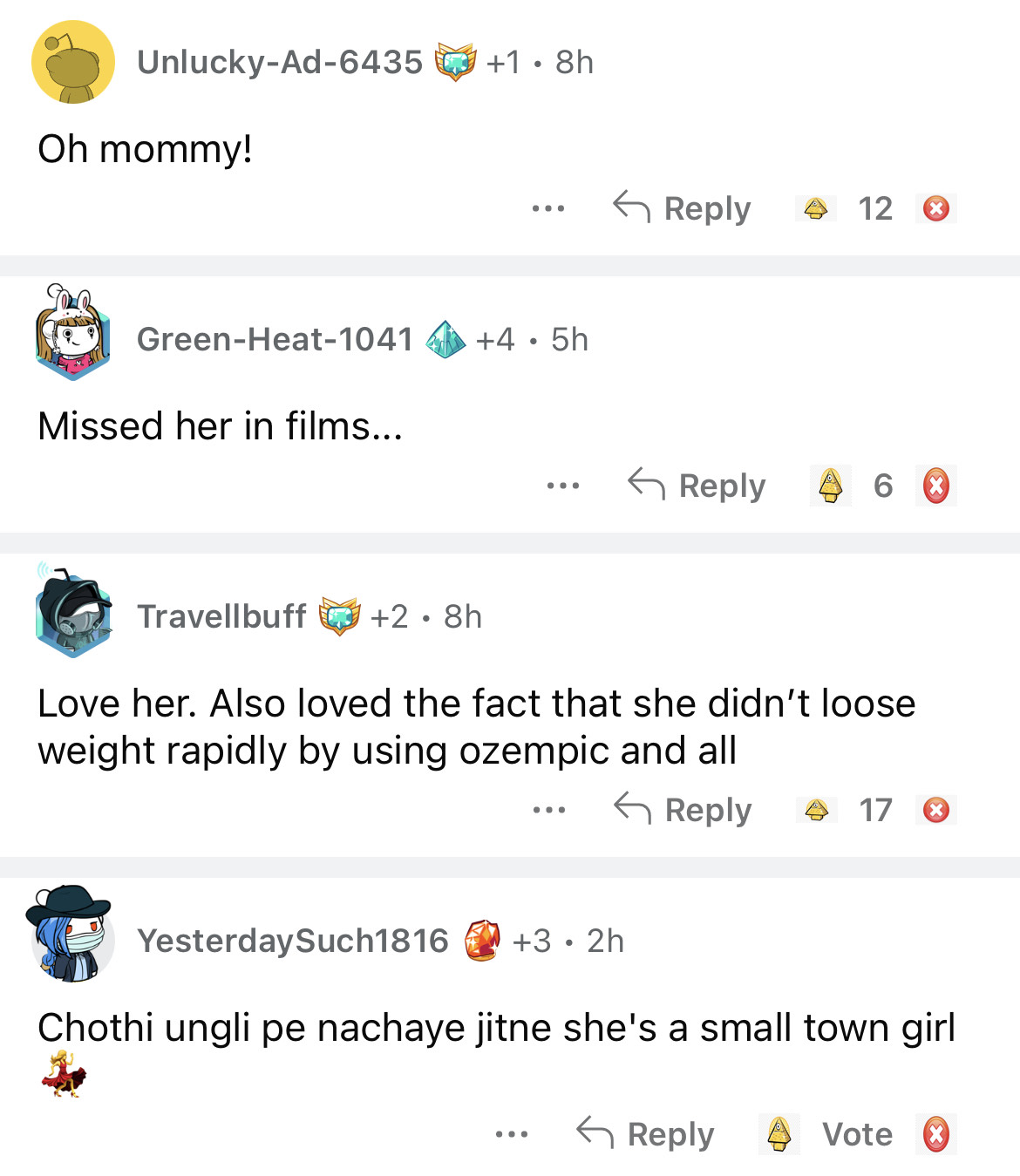This screenshot has height=1176, width=1020.
Task: Open Unlucky-Ad-6435's profile
Action: click(x=279, y=62)
